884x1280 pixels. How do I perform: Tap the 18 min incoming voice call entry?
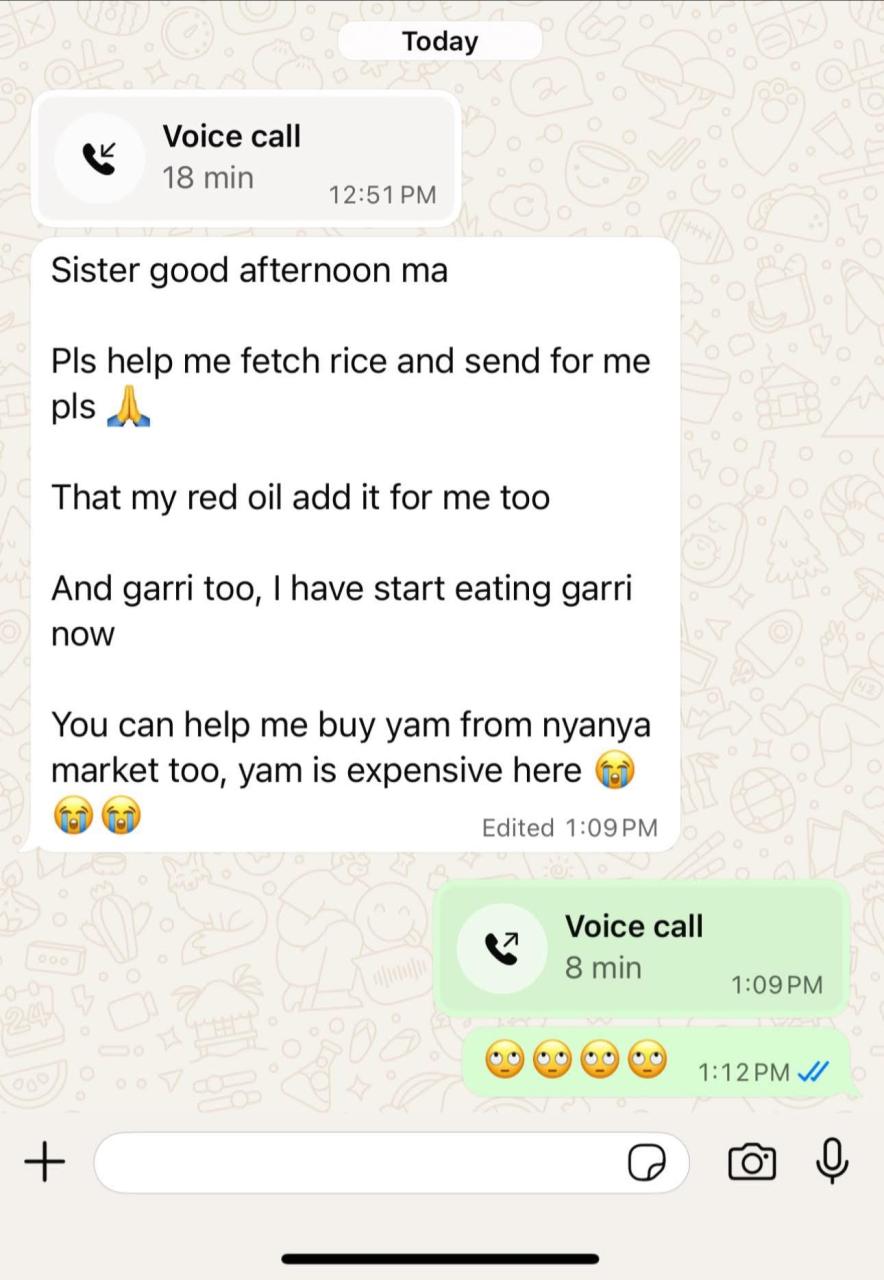tap(246, 158)
